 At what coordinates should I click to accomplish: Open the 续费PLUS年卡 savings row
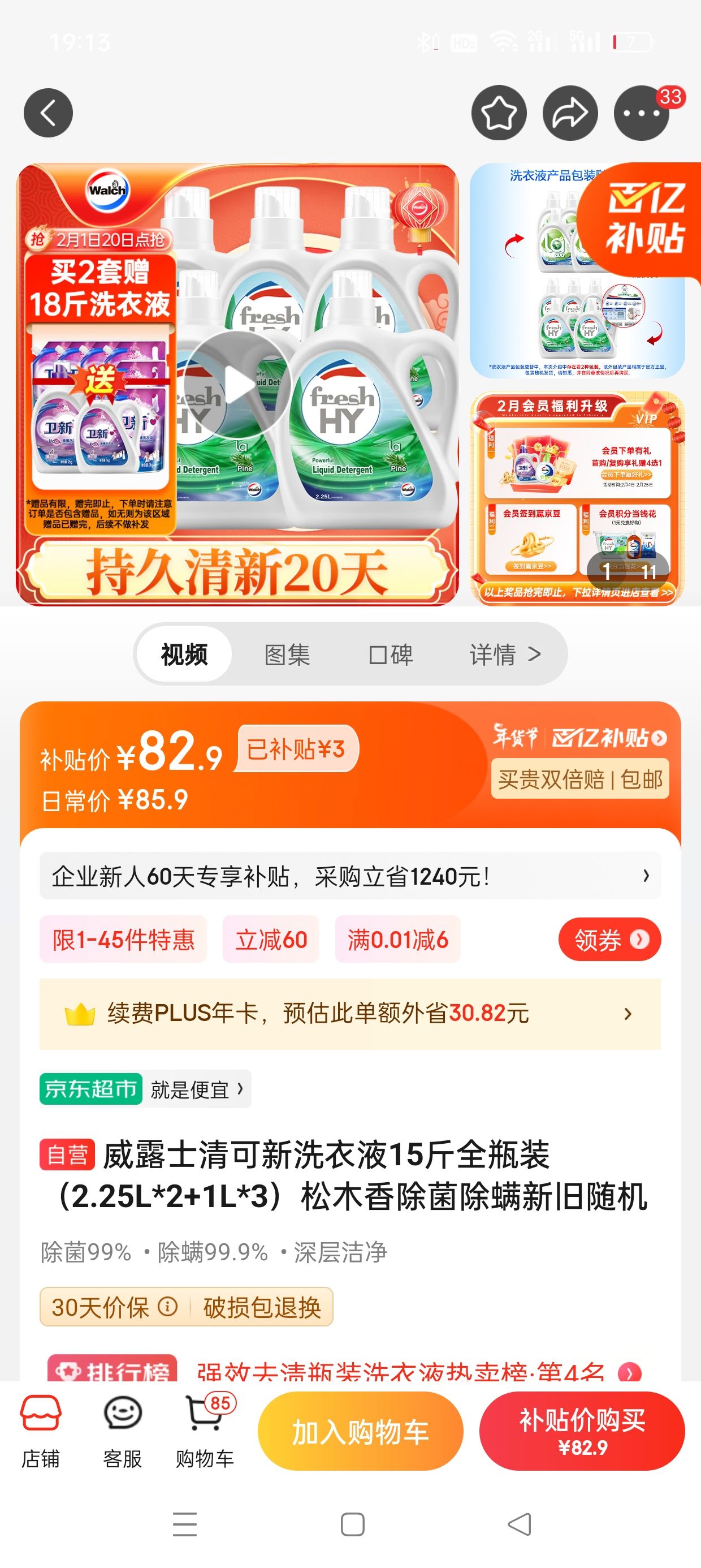[x=350, y=1014]
